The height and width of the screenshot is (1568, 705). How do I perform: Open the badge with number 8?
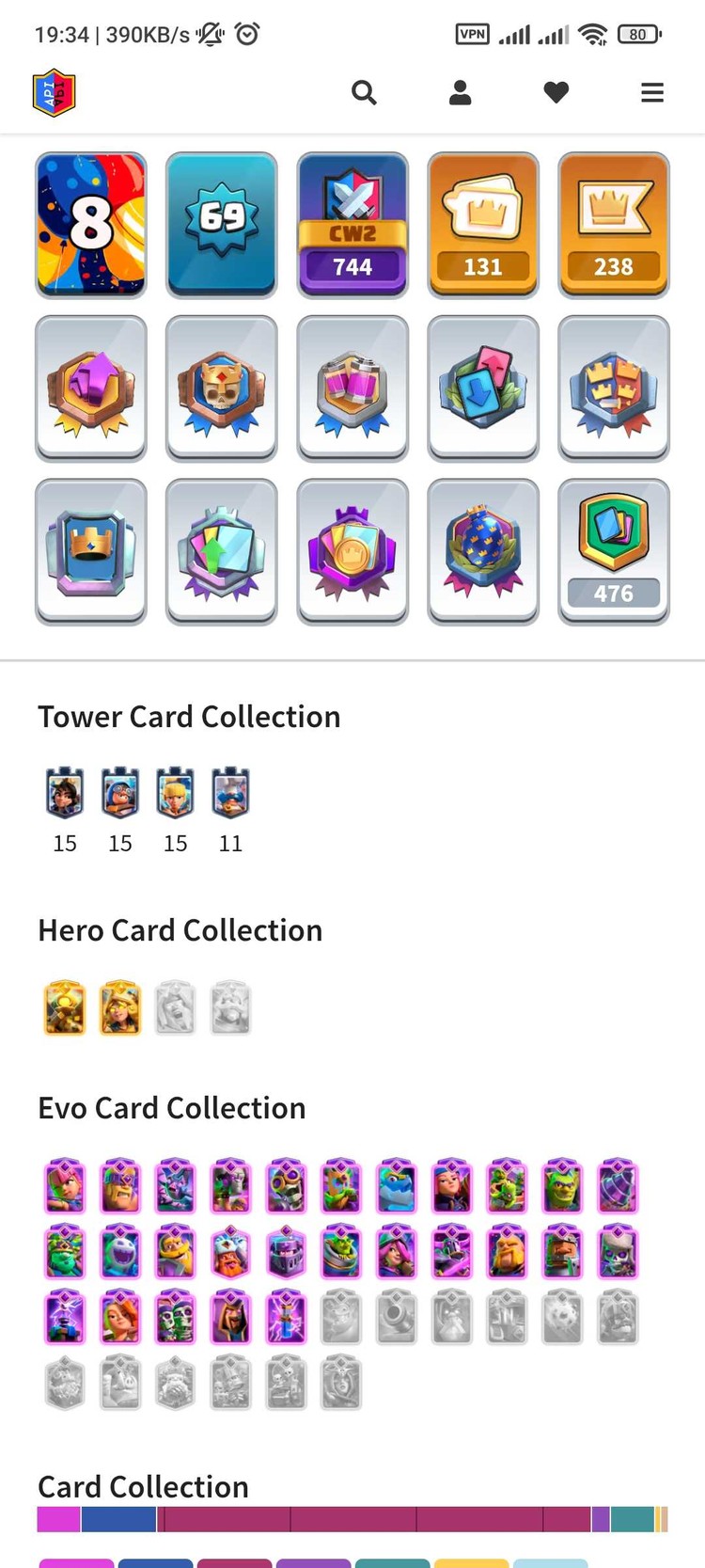[91, 225]
